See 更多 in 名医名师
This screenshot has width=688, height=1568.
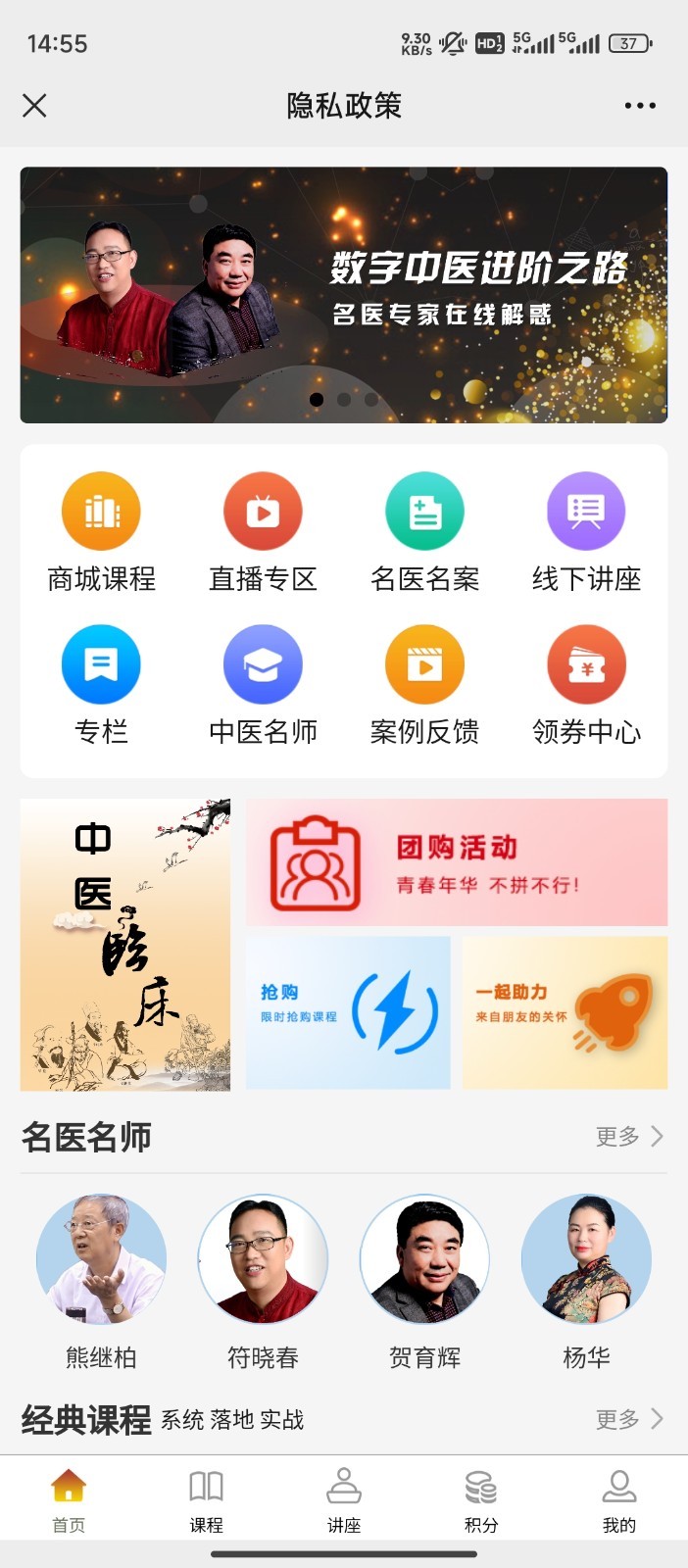[x=629, y=1137]
